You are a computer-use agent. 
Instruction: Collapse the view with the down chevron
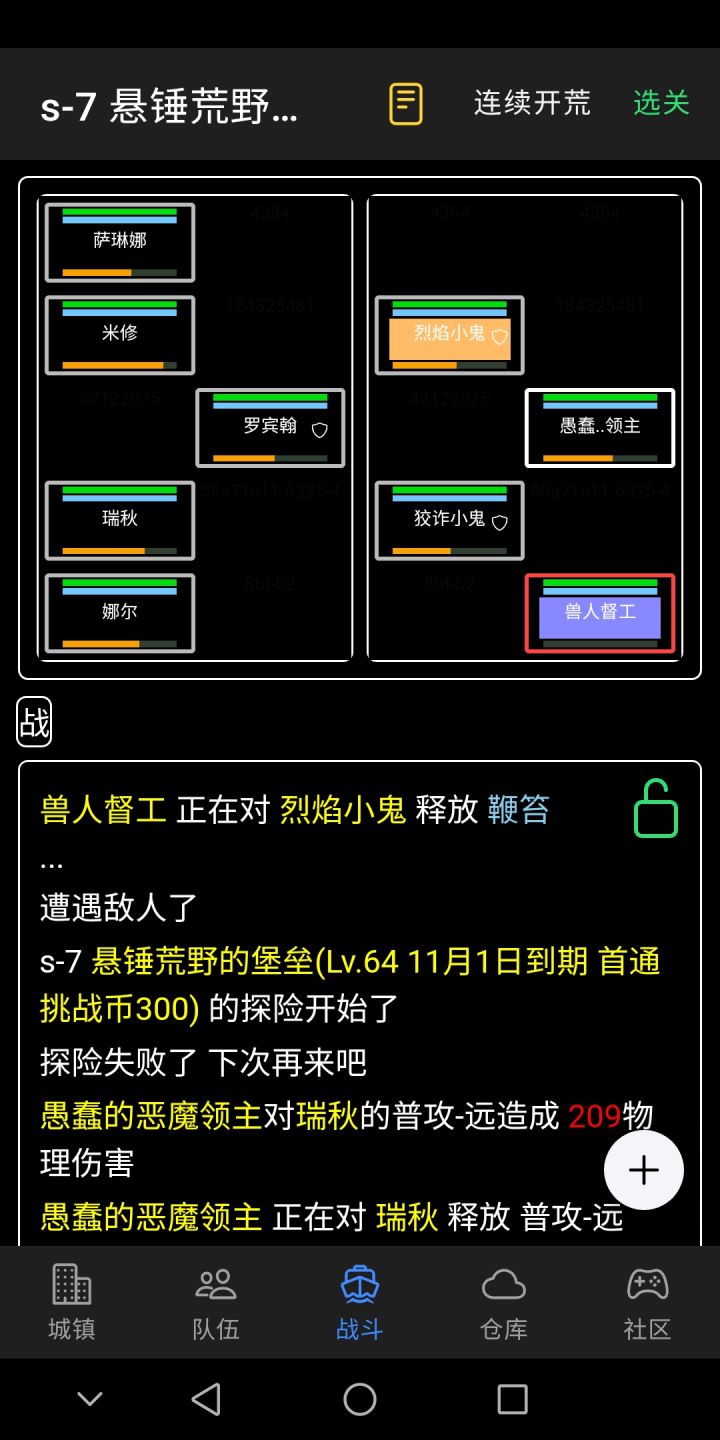(x=89, y=1399)
